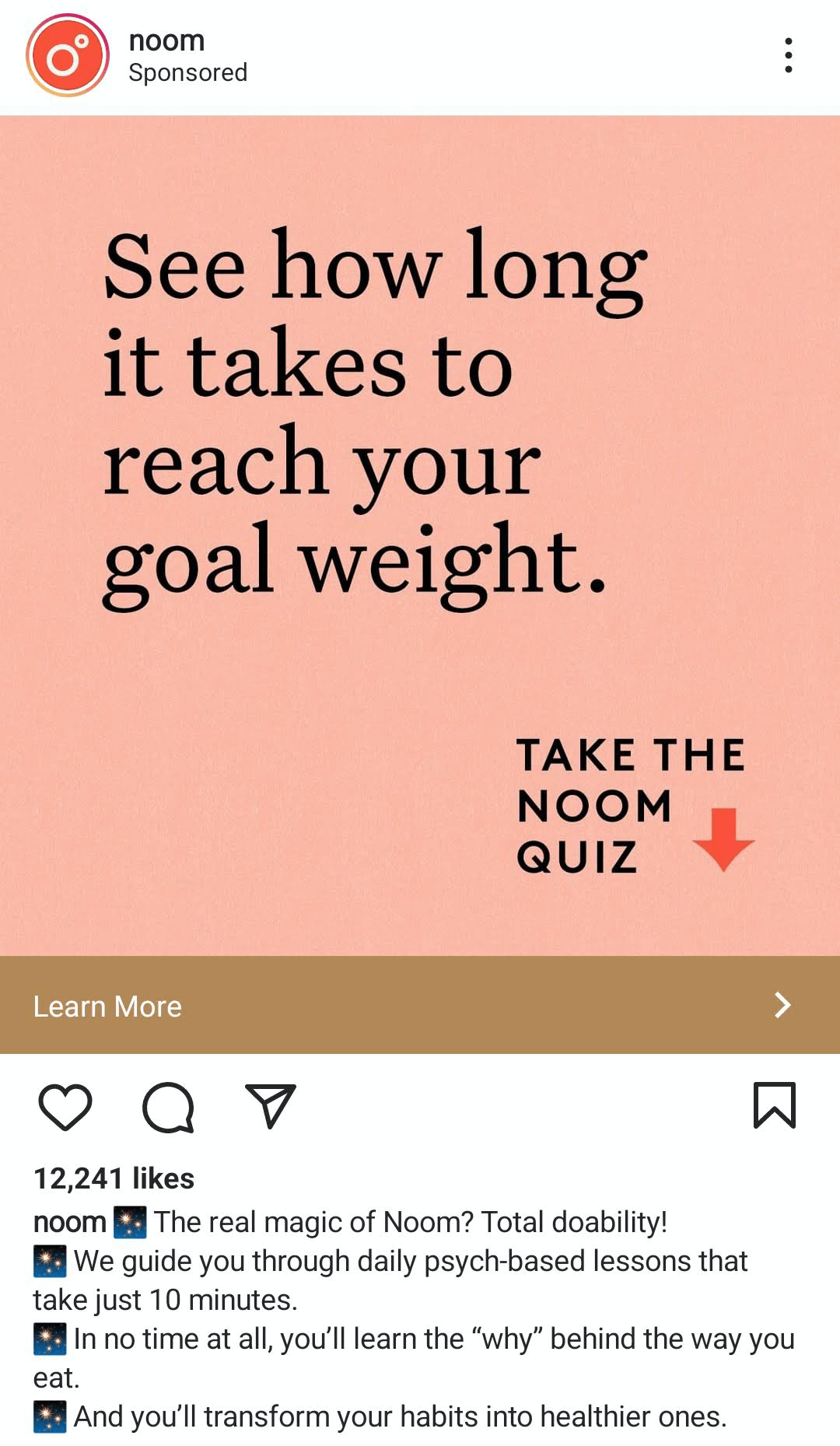Share the noom post via send icon

click(x=270, y=1105)
